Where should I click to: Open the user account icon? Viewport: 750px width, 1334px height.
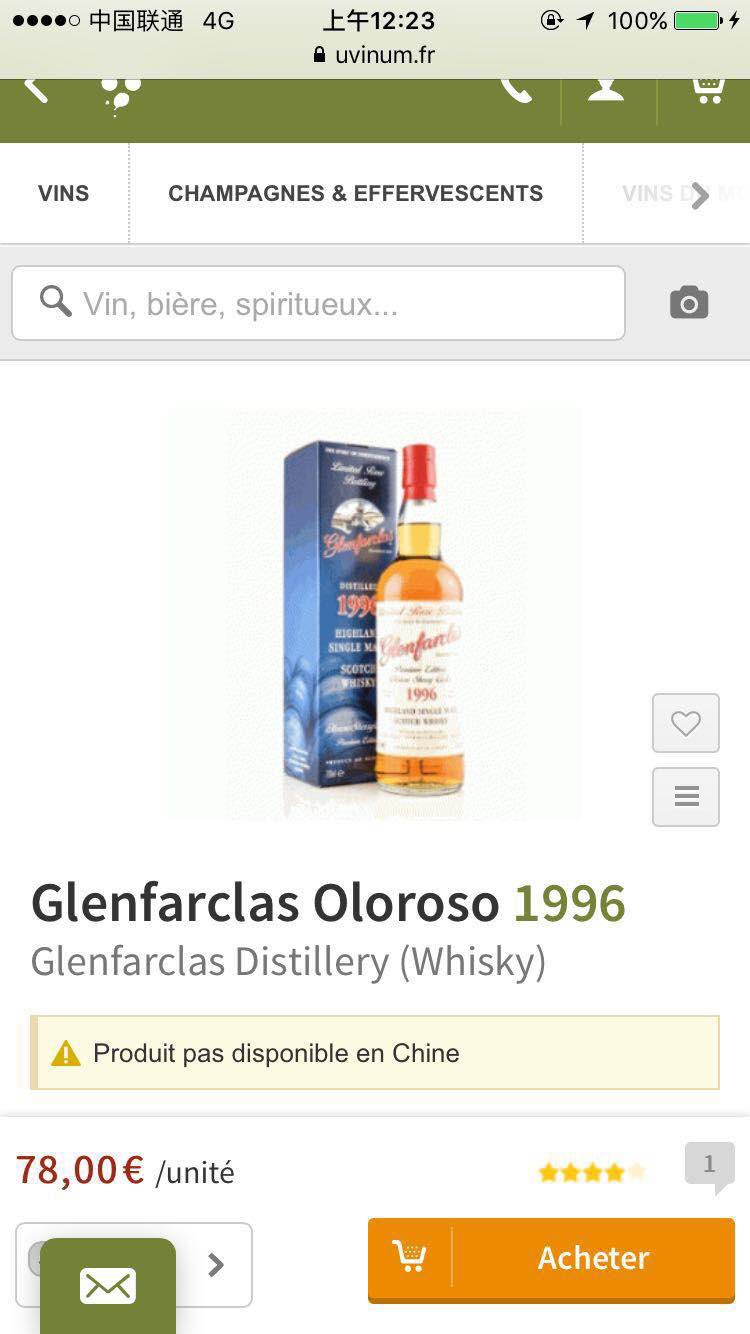click(606, 91)
